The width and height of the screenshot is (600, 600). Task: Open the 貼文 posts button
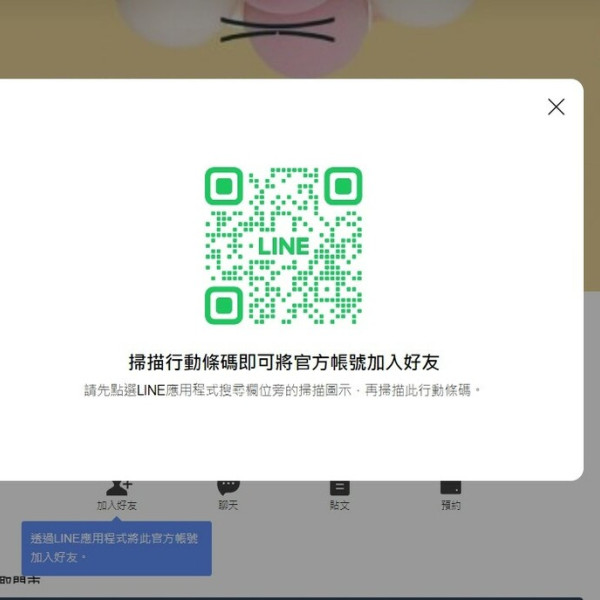tap(340, 496)
